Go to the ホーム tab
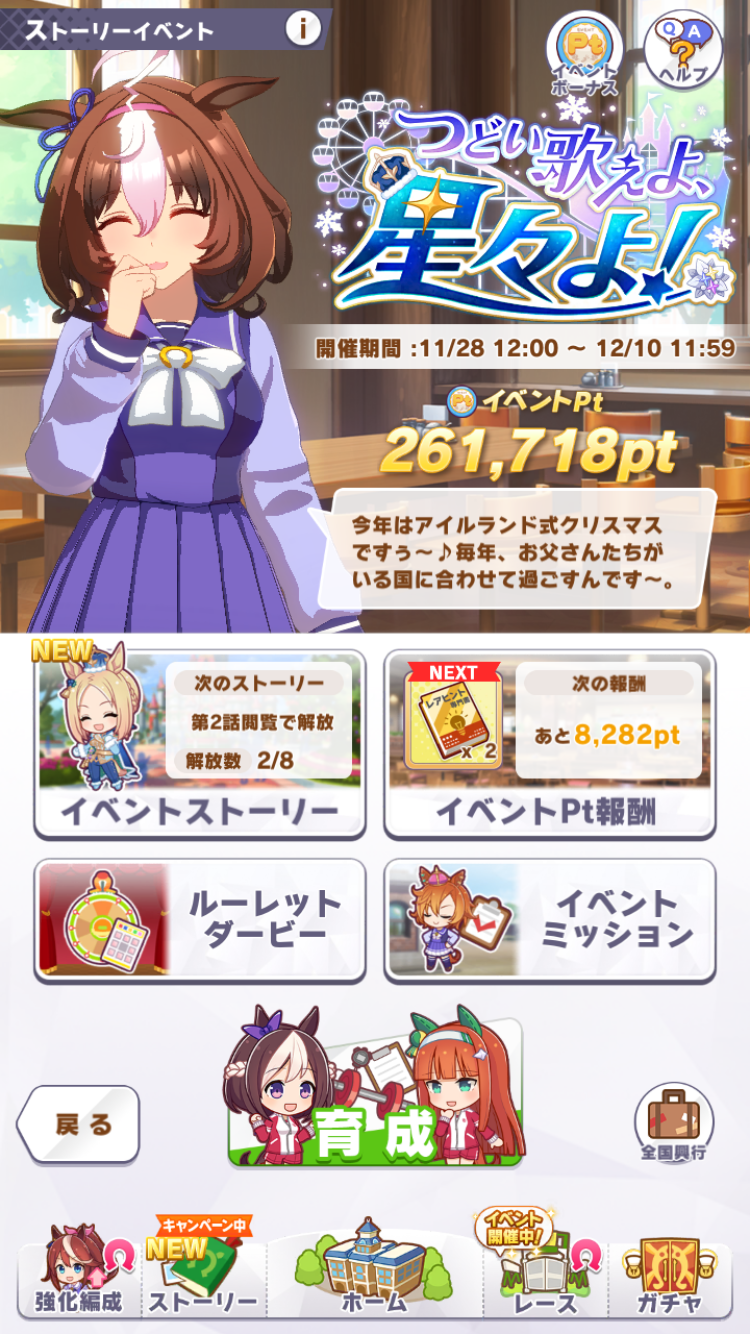Viewport: 750px width, 1334px height. (x=375, y=1268)
